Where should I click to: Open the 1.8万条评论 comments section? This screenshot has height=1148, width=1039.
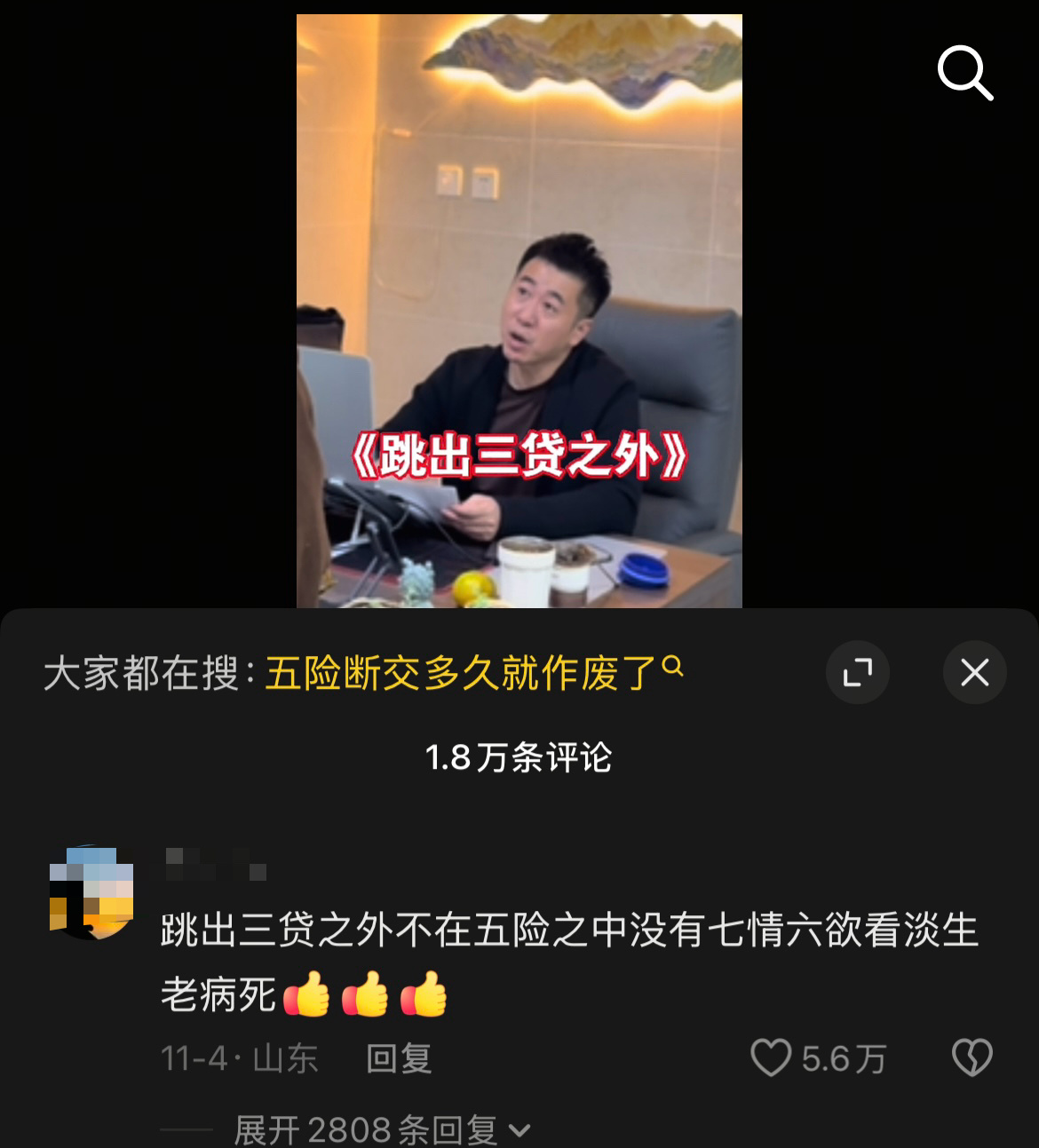[519, 759]
